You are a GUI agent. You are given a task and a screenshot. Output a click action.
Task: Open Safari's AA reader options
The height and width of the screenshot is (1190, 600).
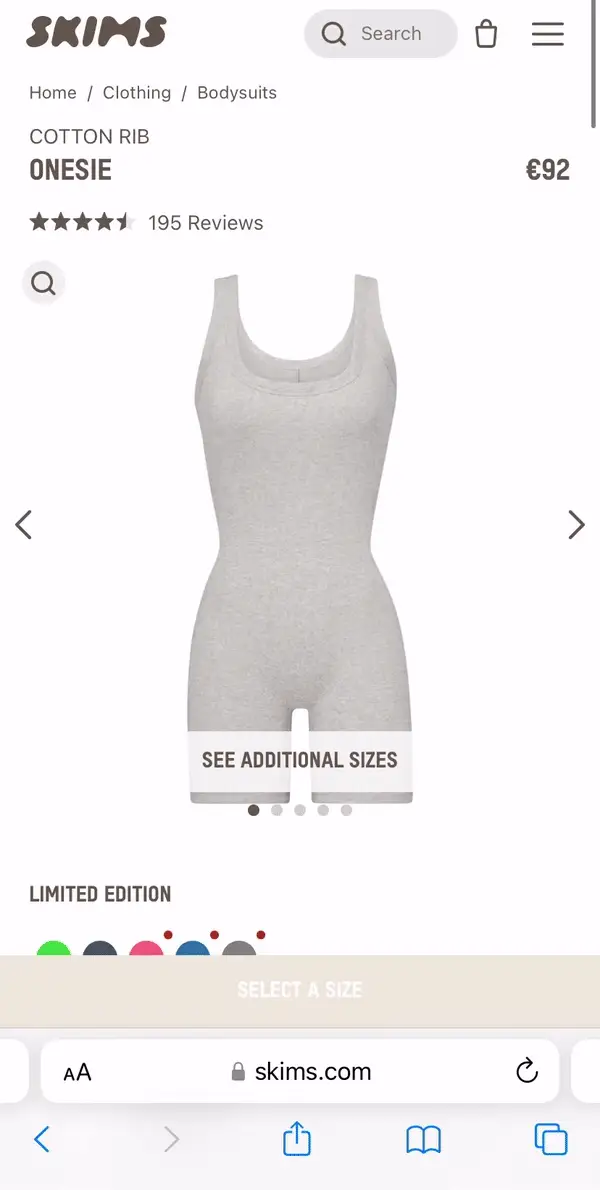click(x=77, y=1072)
